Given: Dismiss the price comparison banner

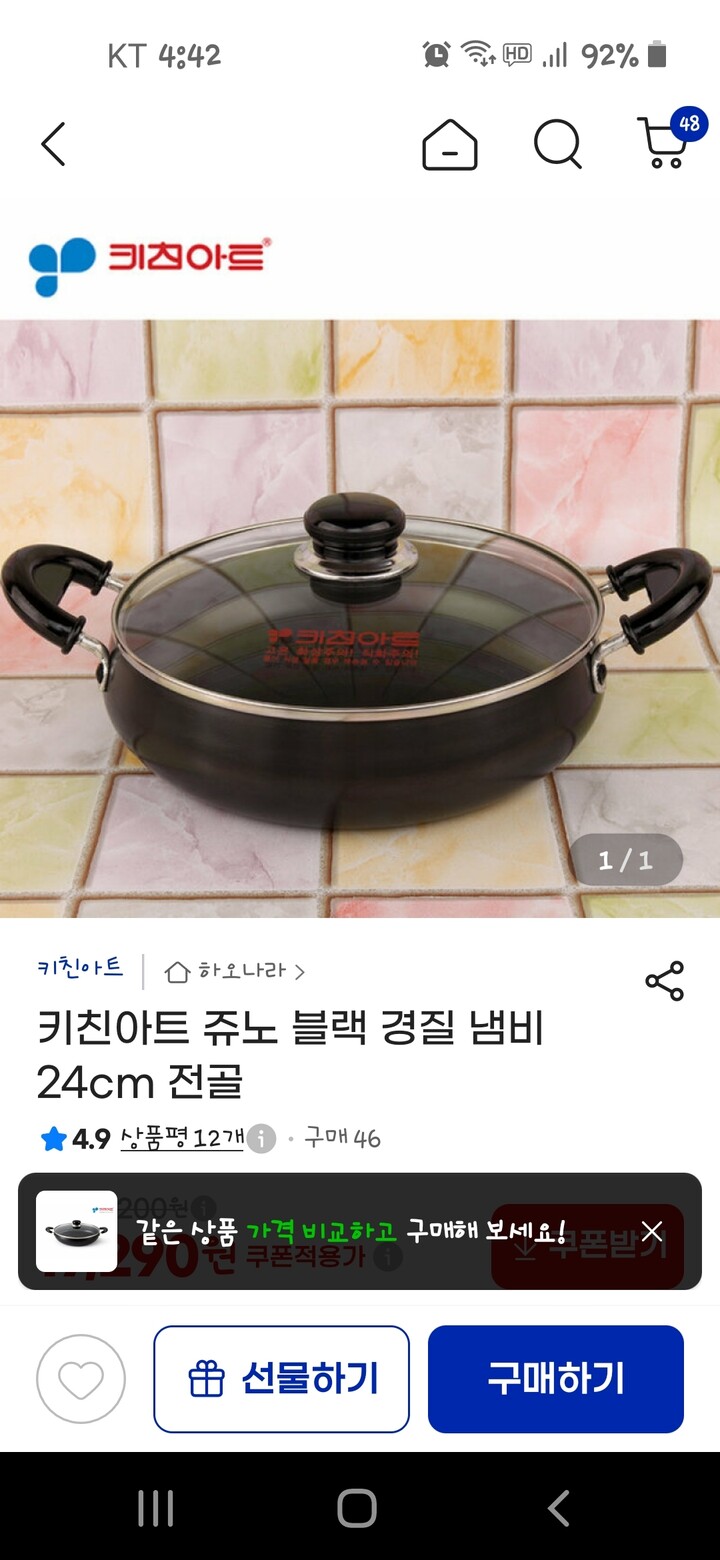Looking at the screenshot, I should coord(652,1231).
